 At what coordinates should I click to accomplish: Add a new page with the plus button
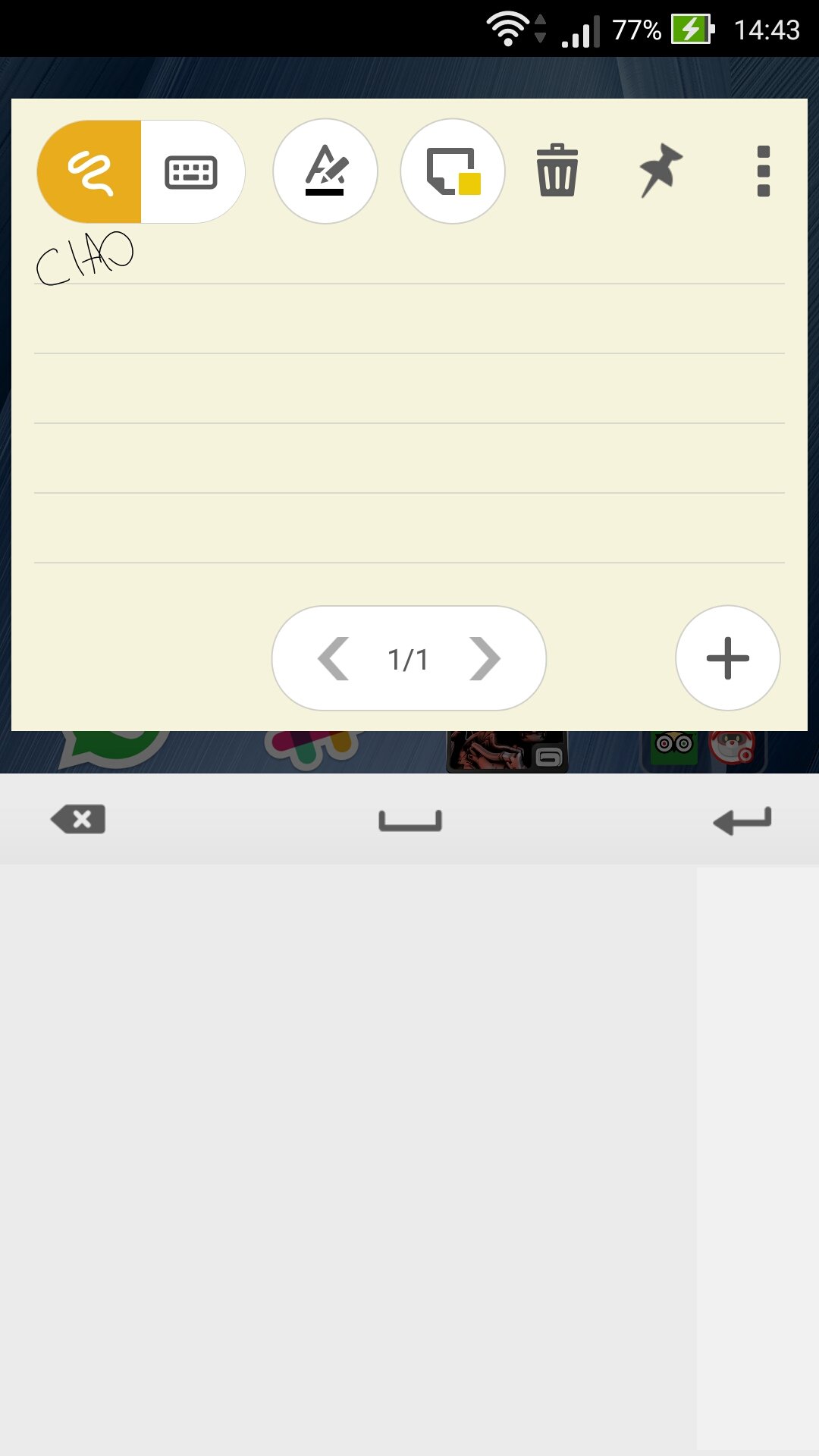(x=728, y=658)
